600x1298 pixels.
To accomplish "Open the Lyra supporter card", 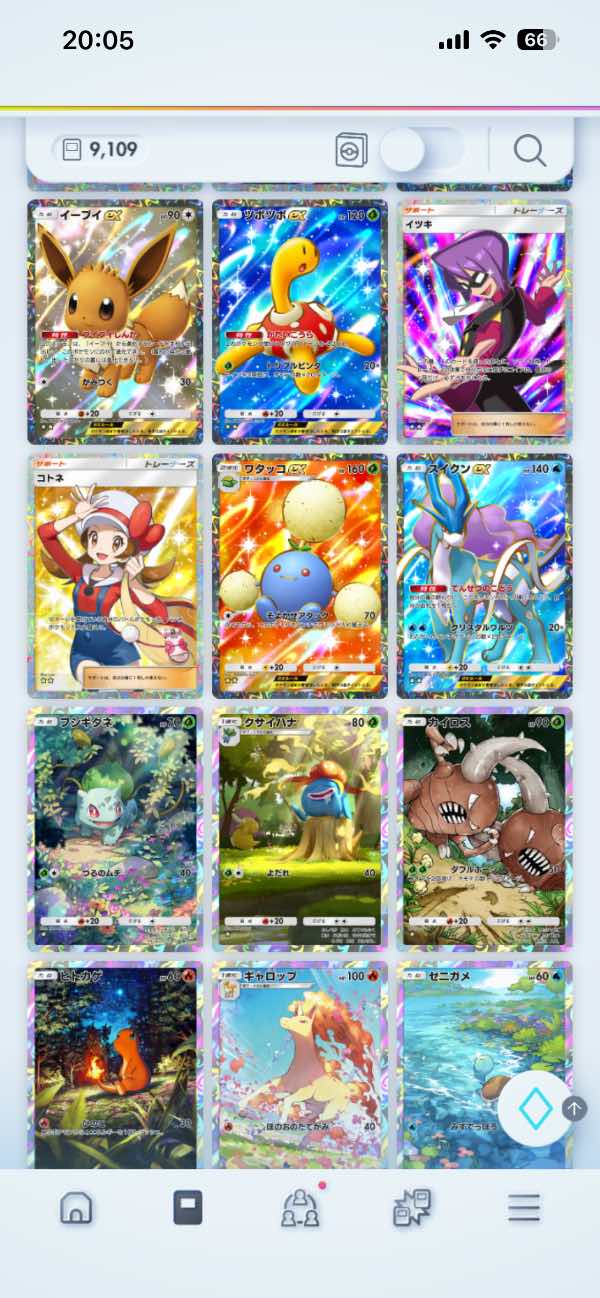I will pos(115,576).
